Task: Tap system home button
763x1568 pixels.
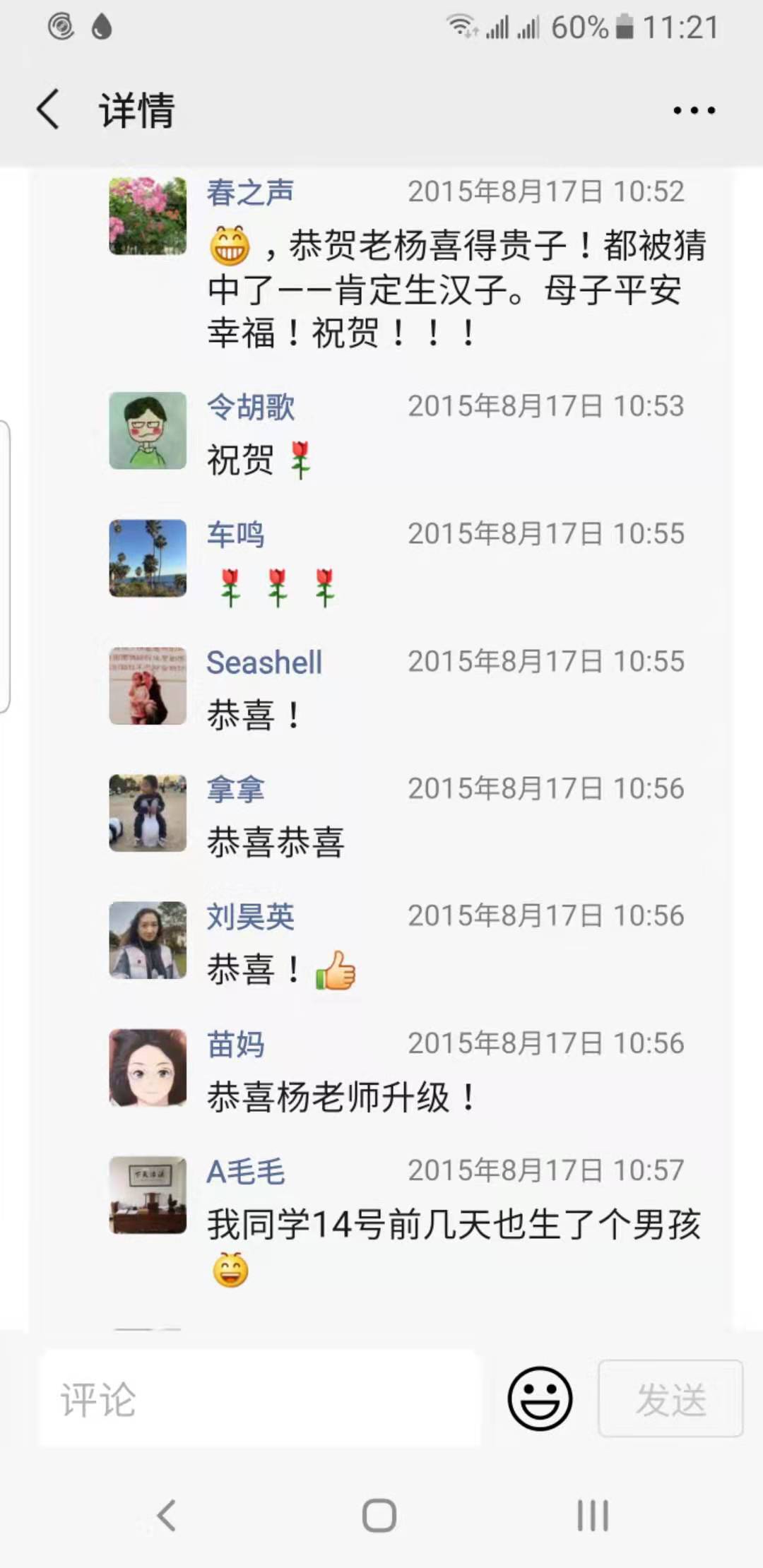Action: 379,1516
